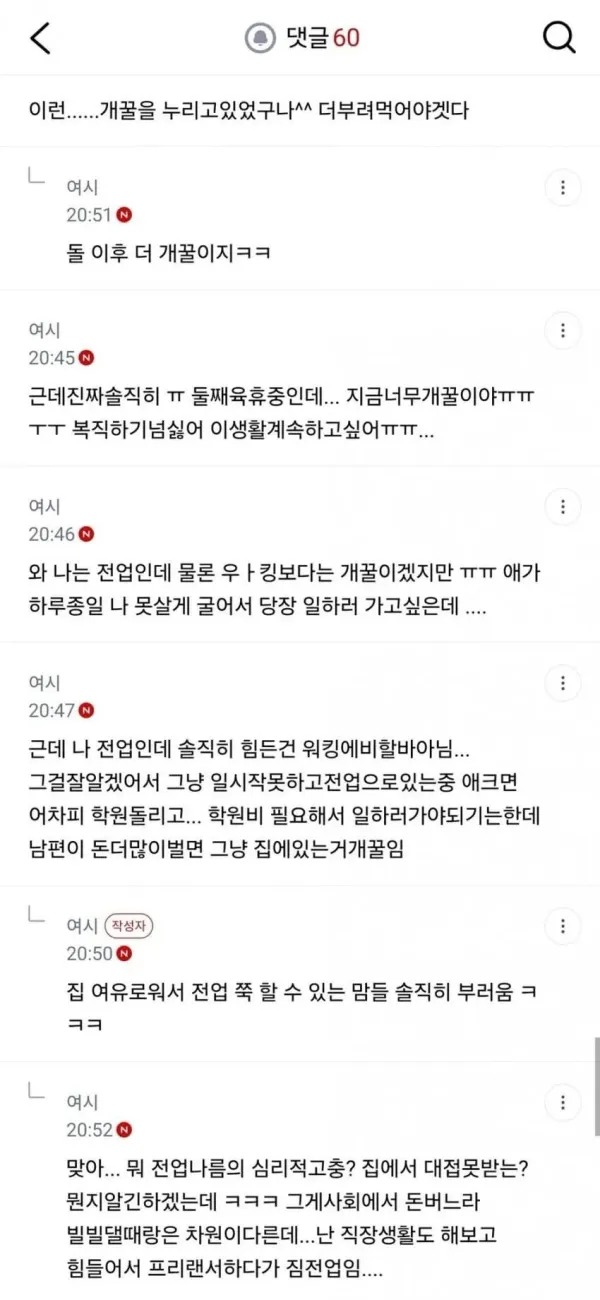Open more options for the 20:52 reply
The height and width of the screenshot is (1300, 600).
pos(563,1103)
